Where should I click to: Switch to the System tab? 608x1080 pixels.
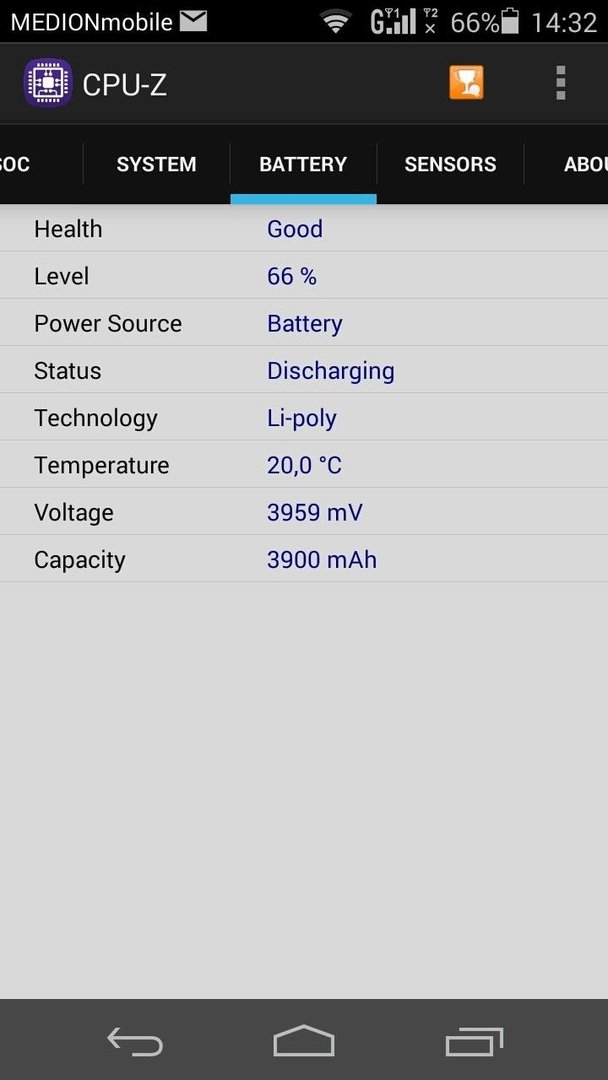(x=156, y=165)
